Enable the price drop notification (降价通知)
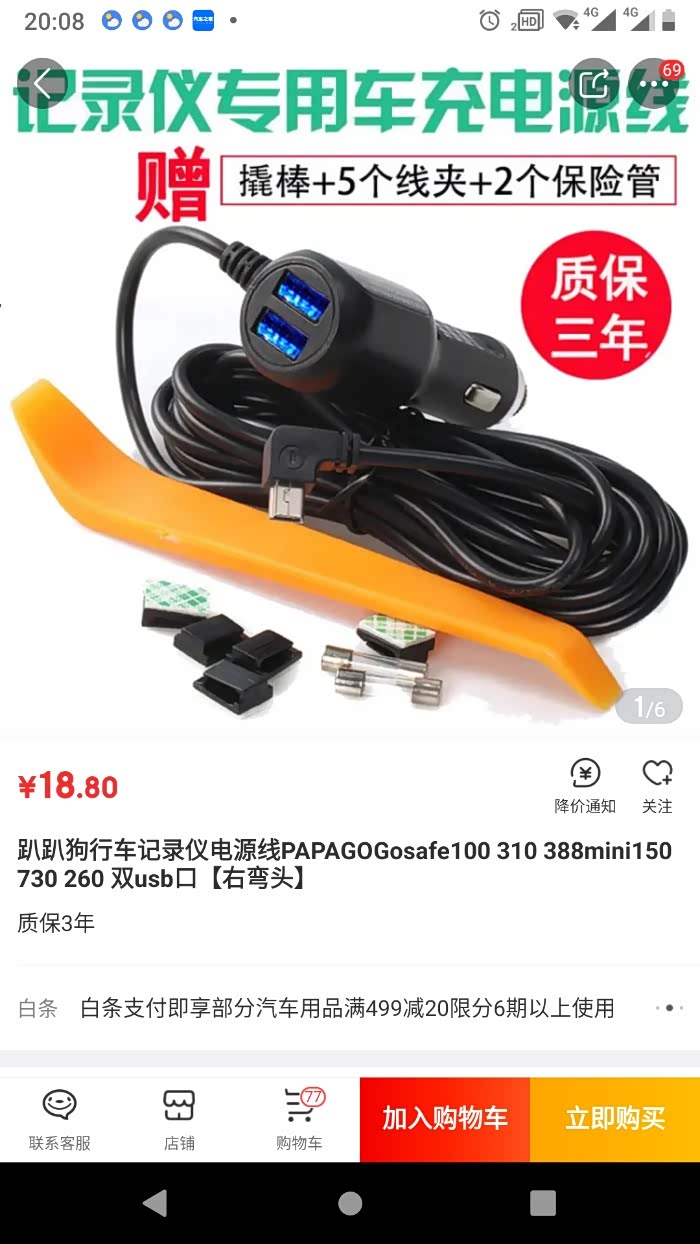The width and height of the screenshot is (700, 1244). (x=585, y=786)
